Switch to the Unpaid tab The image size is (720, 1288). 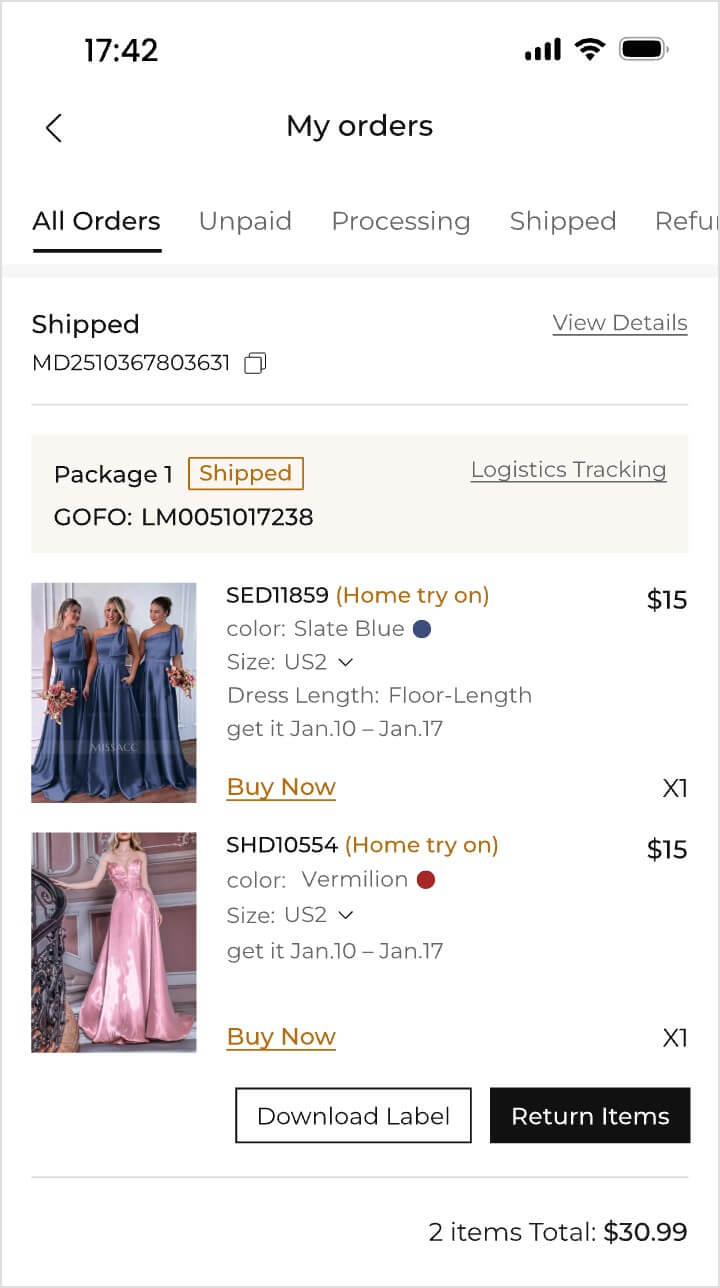(x=245, y=221)
